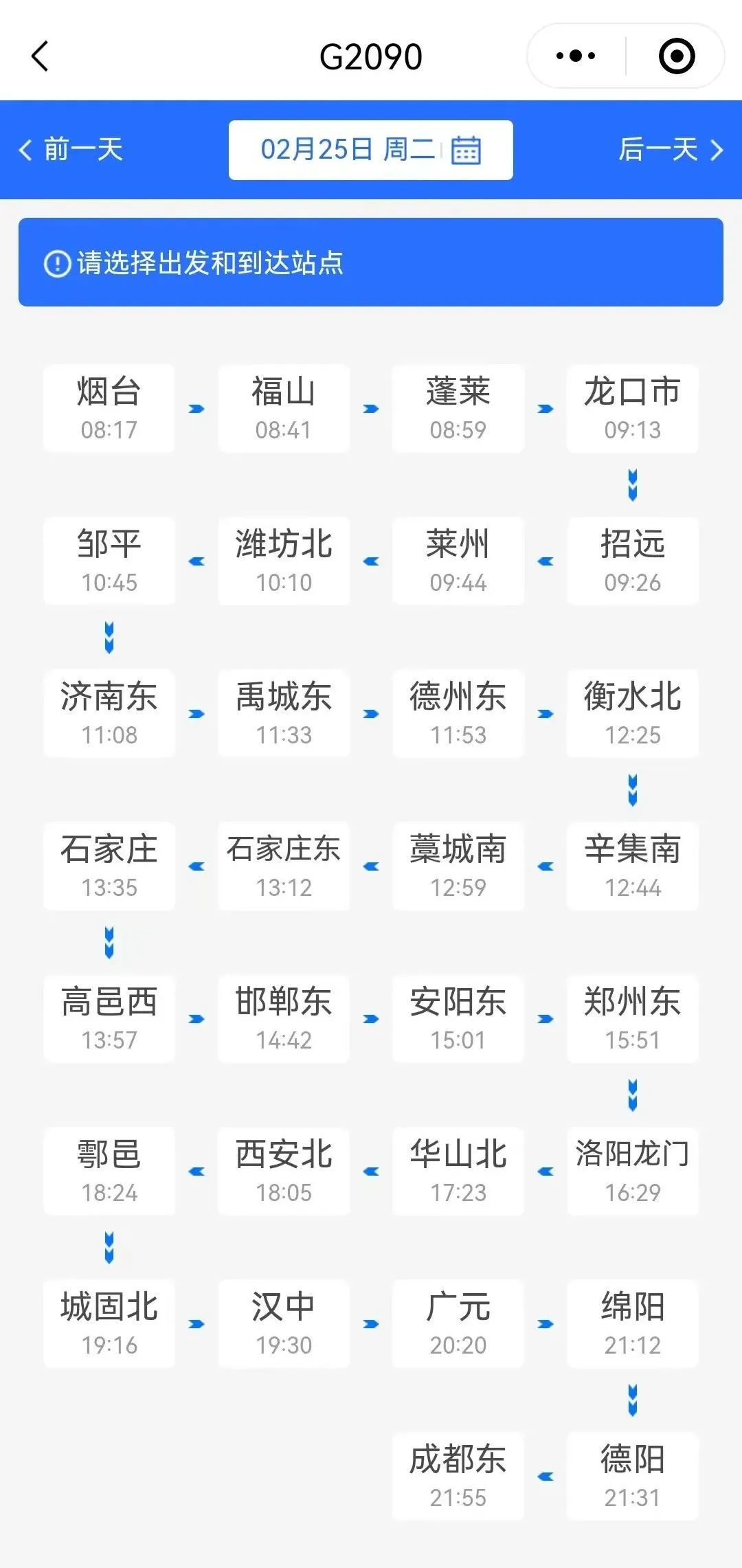Switch to the previous day (前一天)
The image size is (742, 1568).
(71, 150)
